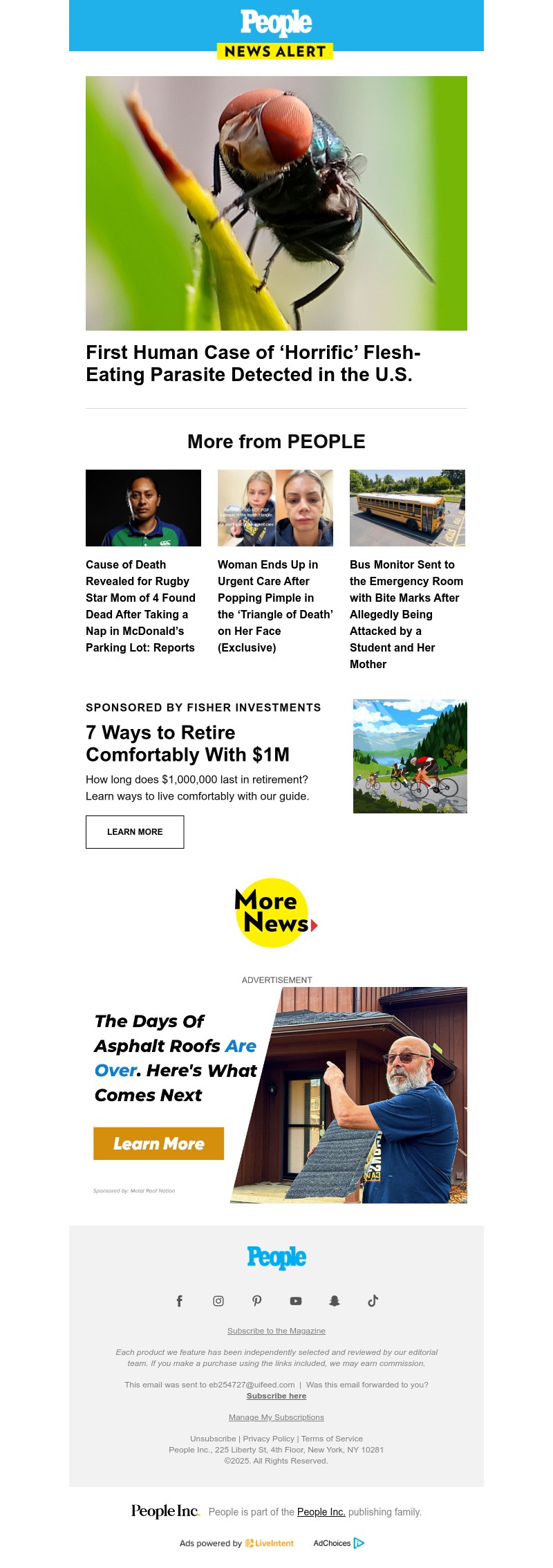
Task: Follow the Subscribe to the Magazine link
Action: [276, 1331]
